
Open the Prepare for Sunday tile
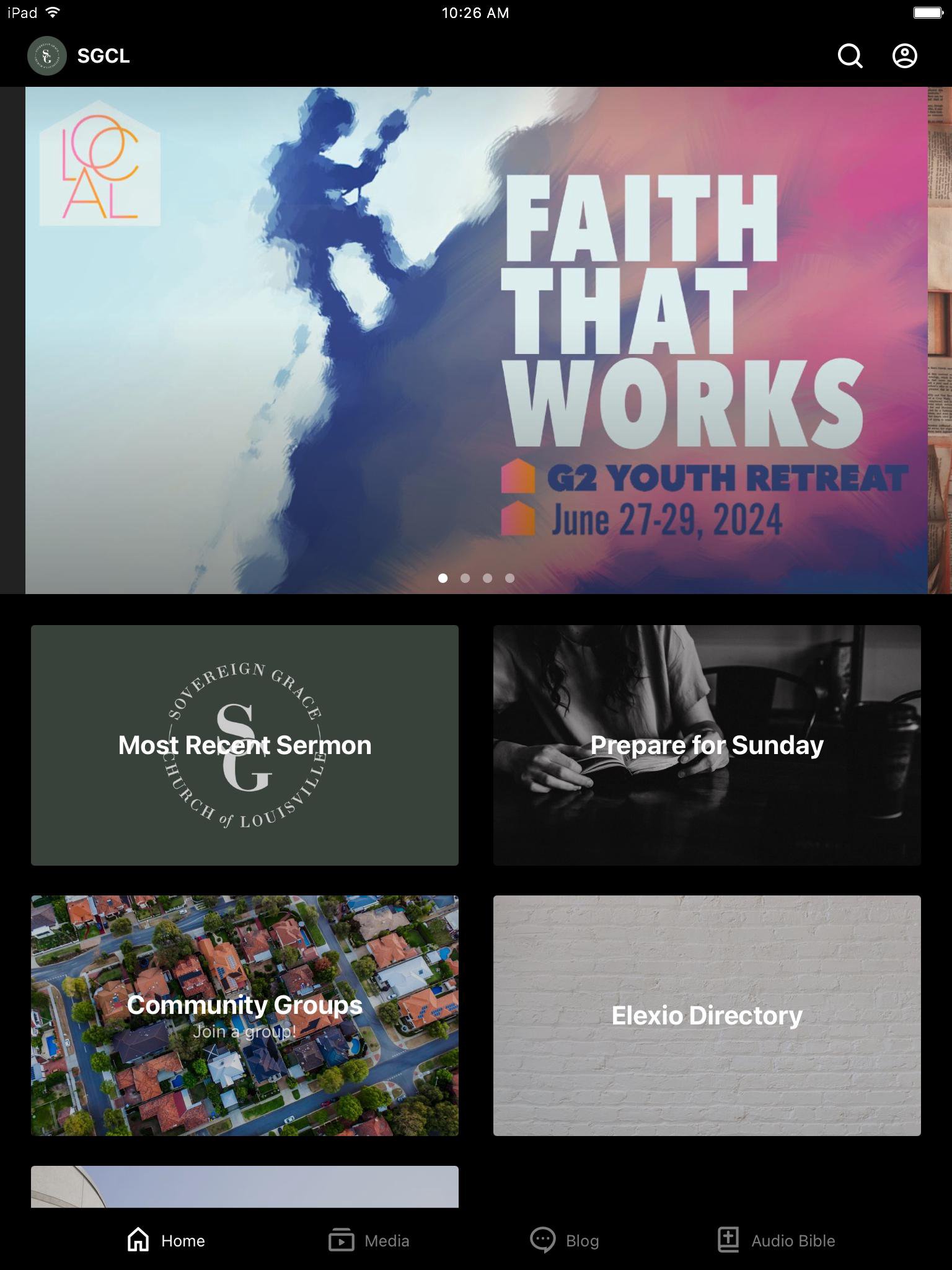pyautogui.click(x=707, y=745)
